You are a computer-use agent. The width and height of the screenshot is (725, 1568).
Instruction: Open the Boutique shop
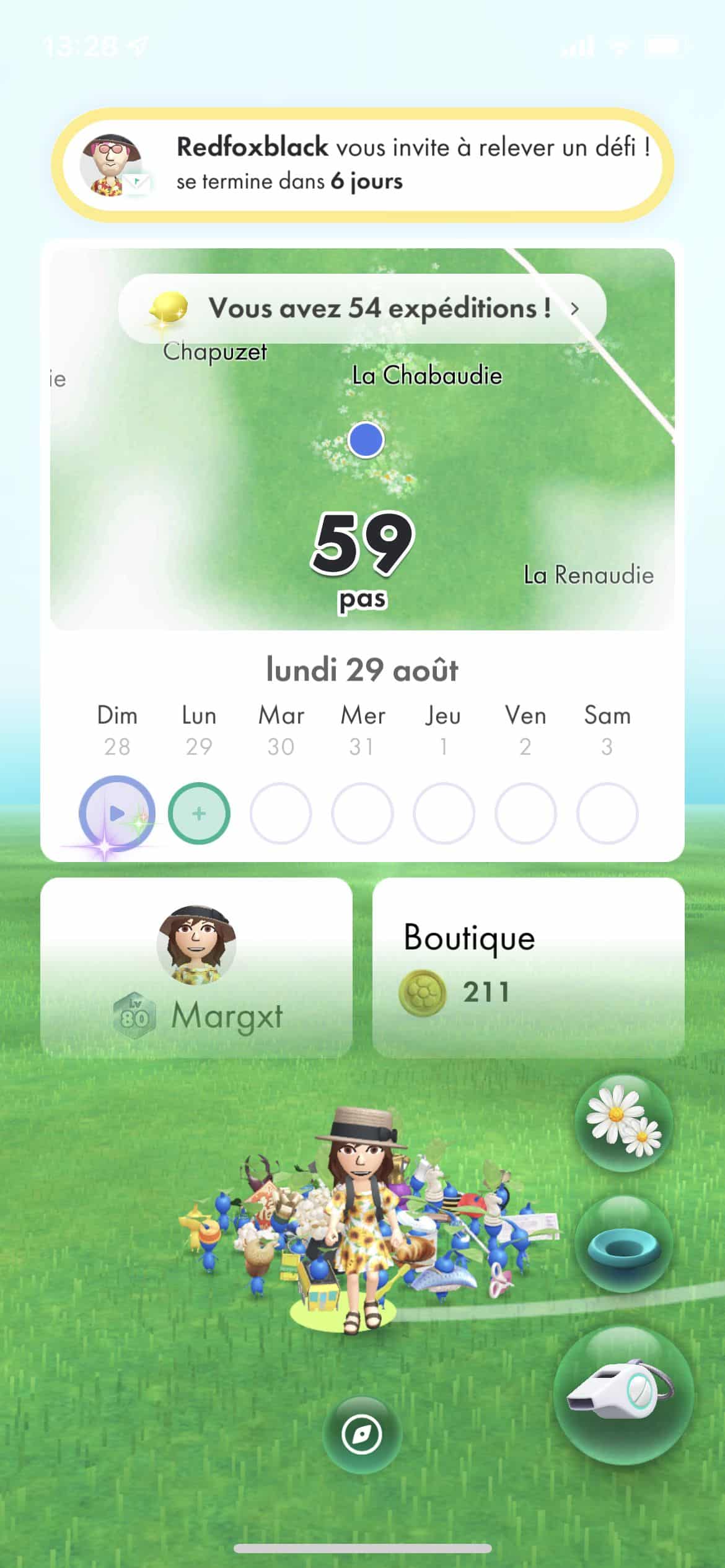[x=529, y=967]
